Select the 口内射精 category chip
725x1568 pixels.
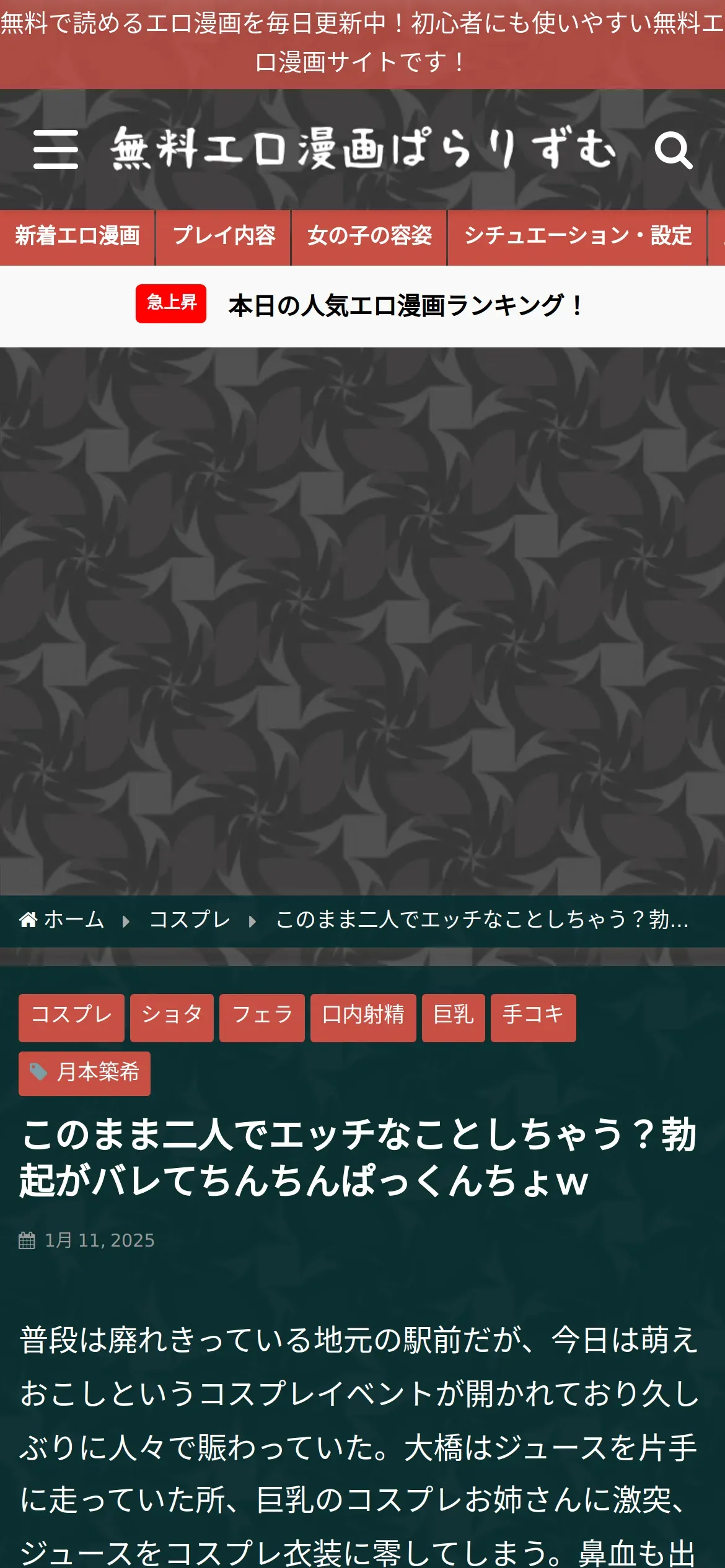tap(363, 1017)
